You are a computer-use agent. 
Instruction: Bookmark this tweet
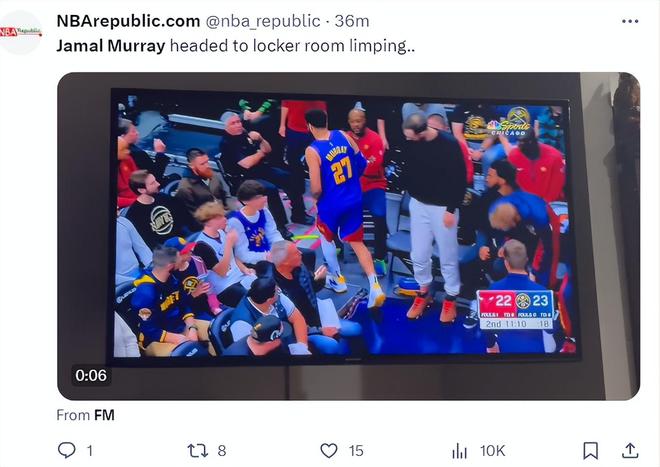(591, 451)
